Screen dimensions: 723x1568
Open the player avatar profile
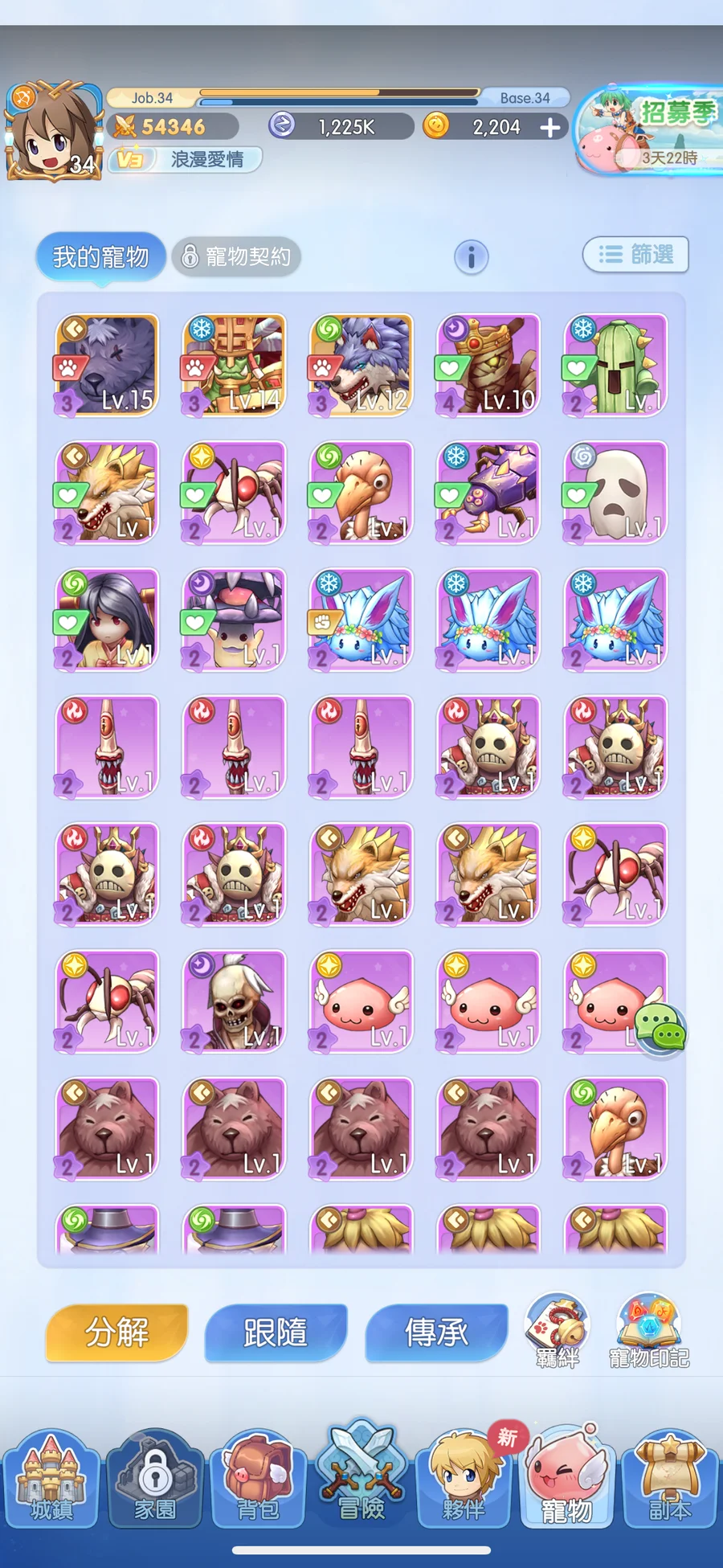(x=52, y=131)
